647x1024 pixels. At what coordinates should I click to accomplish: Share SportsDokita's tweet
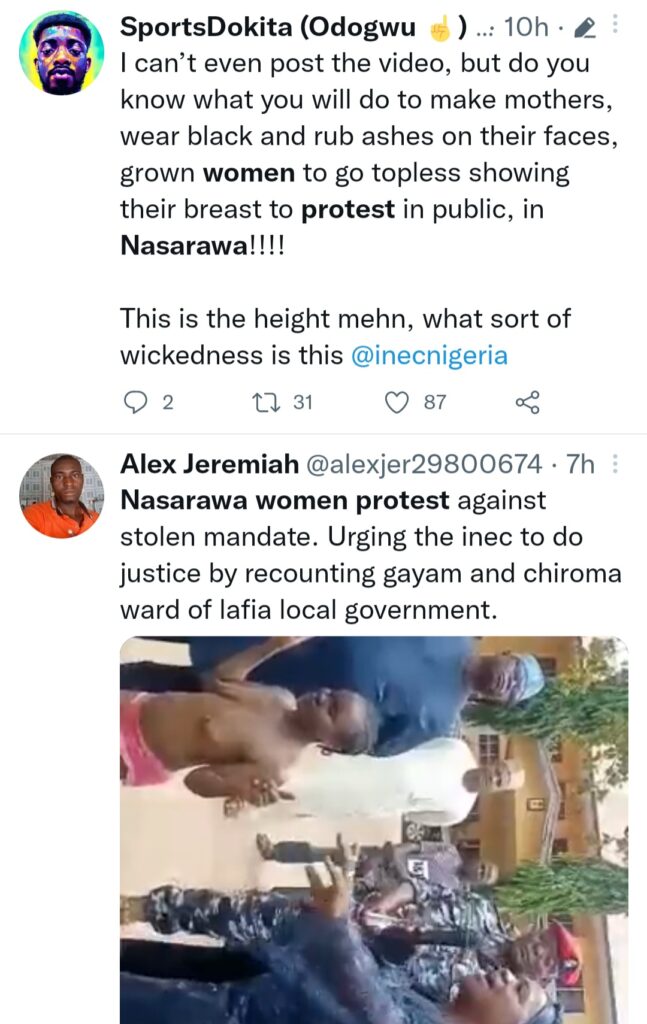(x=527, y=402)
